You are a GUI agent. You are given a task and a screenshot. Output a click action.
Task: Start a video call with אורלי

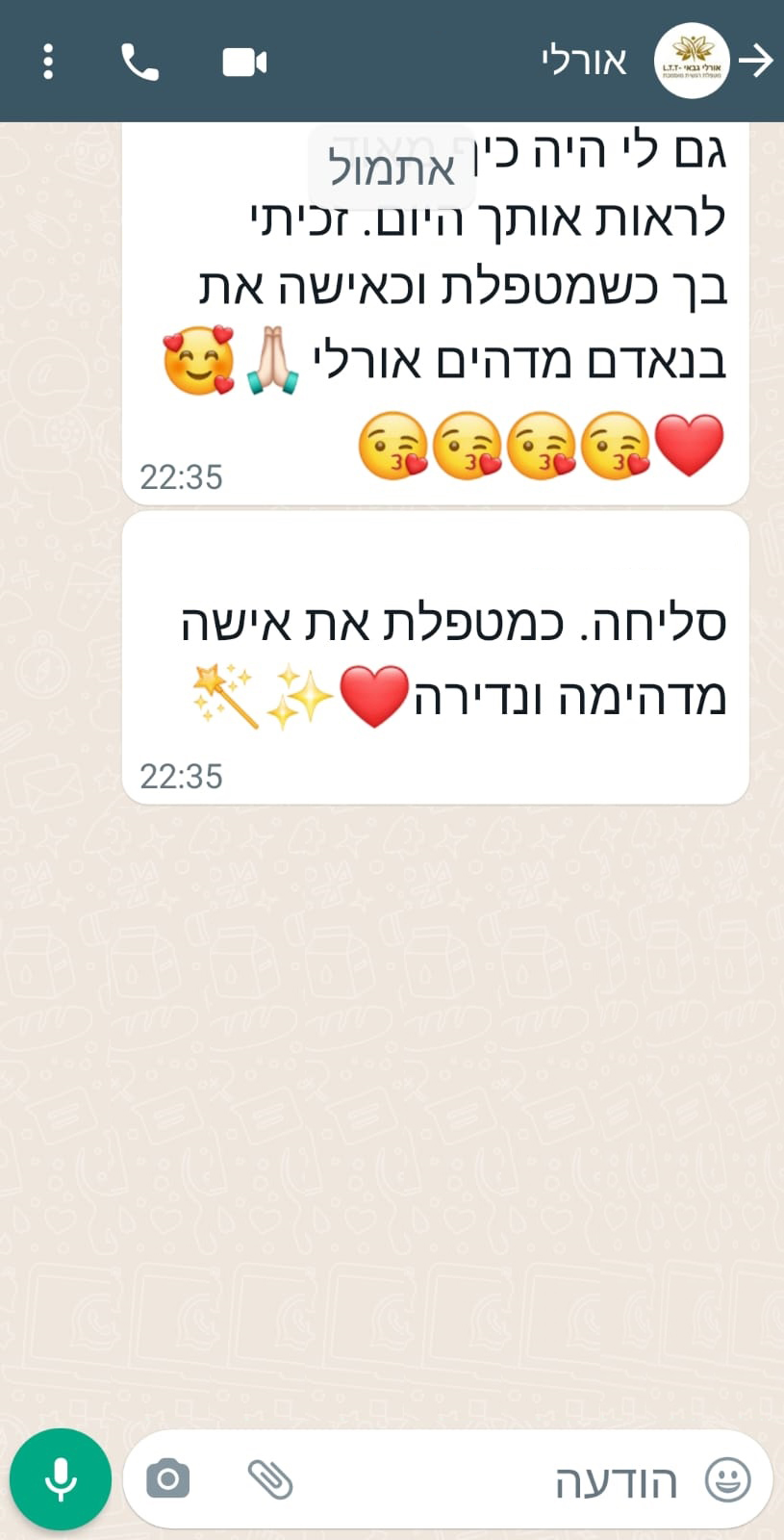tap(244, 63)
